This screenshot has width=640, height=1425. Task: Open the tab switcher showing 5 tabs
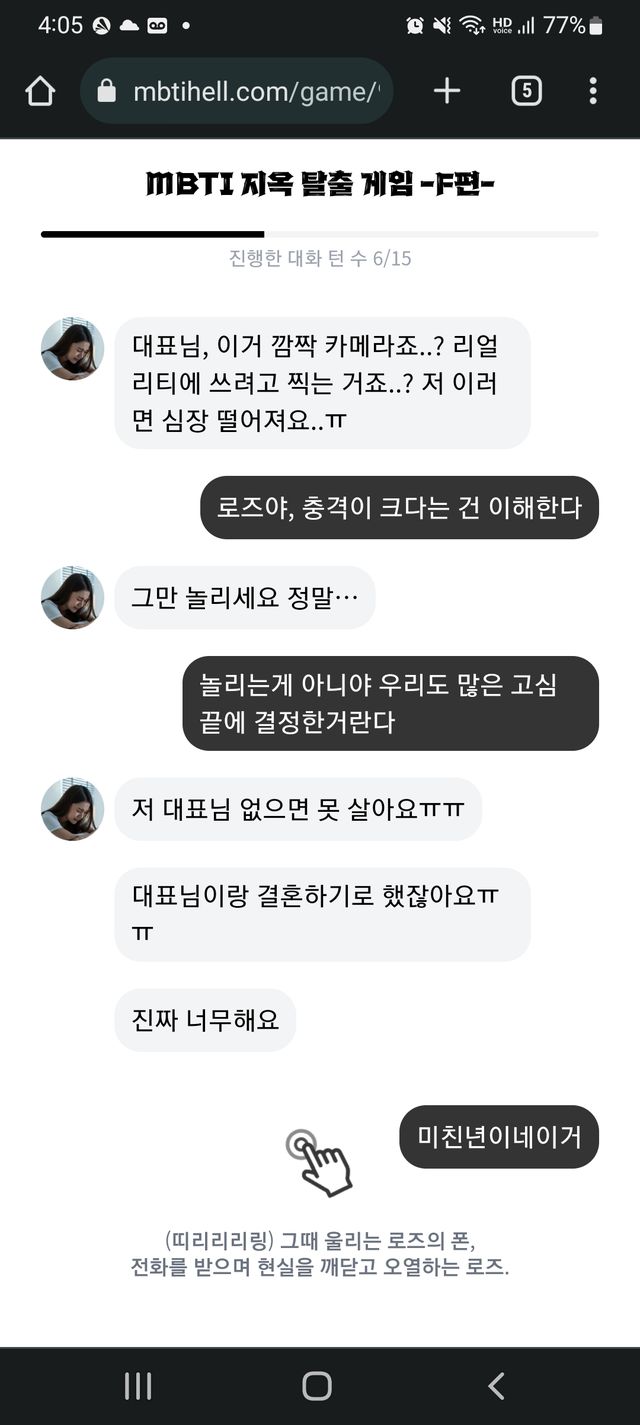(x=526, y=92)
